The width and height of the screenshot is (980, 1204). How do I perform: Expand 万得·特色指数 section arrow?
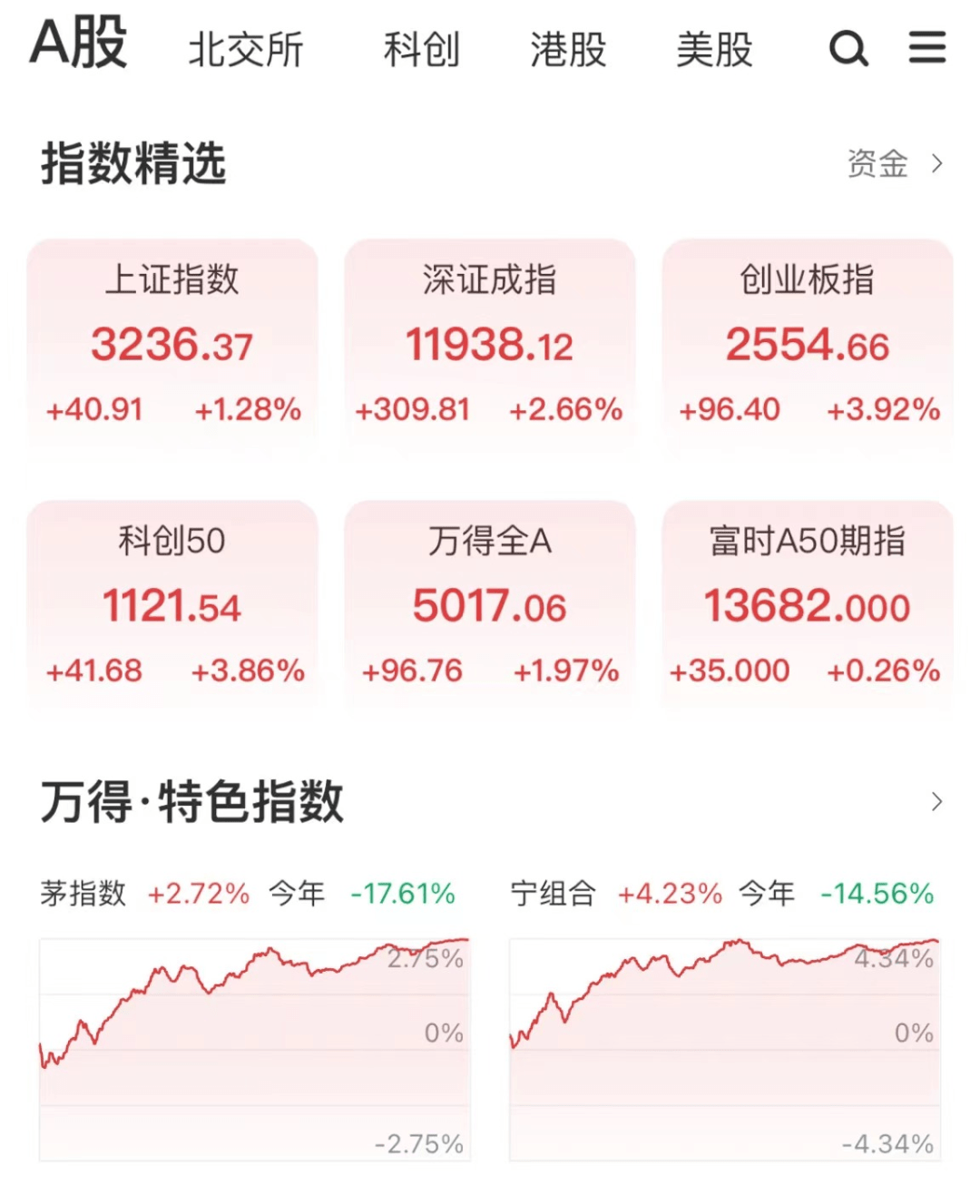936,802
